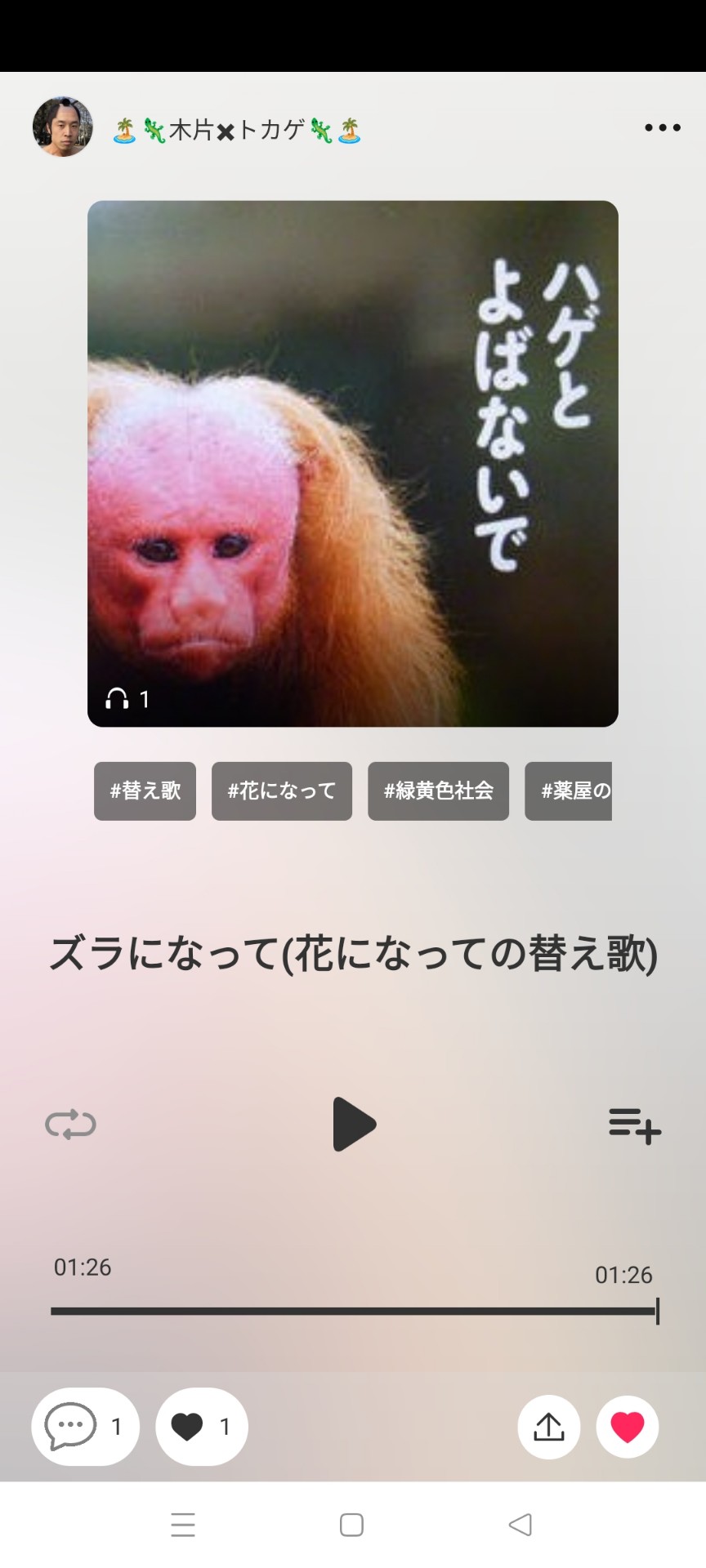The width and height of the screenshot is (706, 1568).
Task: Open the track cover artwork
Action: [352, 463]
